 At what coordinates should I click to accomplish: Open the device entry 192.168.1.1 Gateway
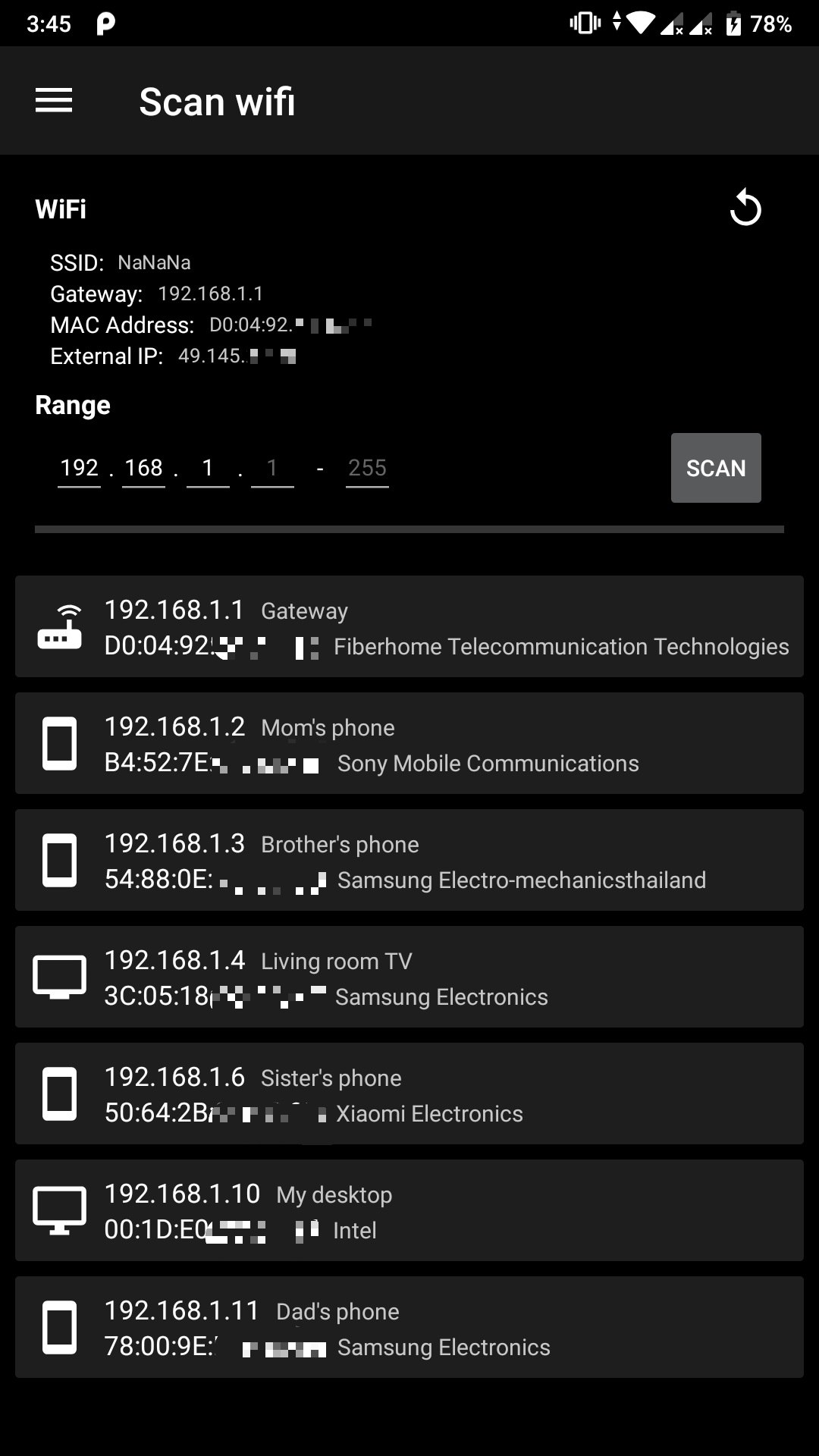tap(409, 626)
